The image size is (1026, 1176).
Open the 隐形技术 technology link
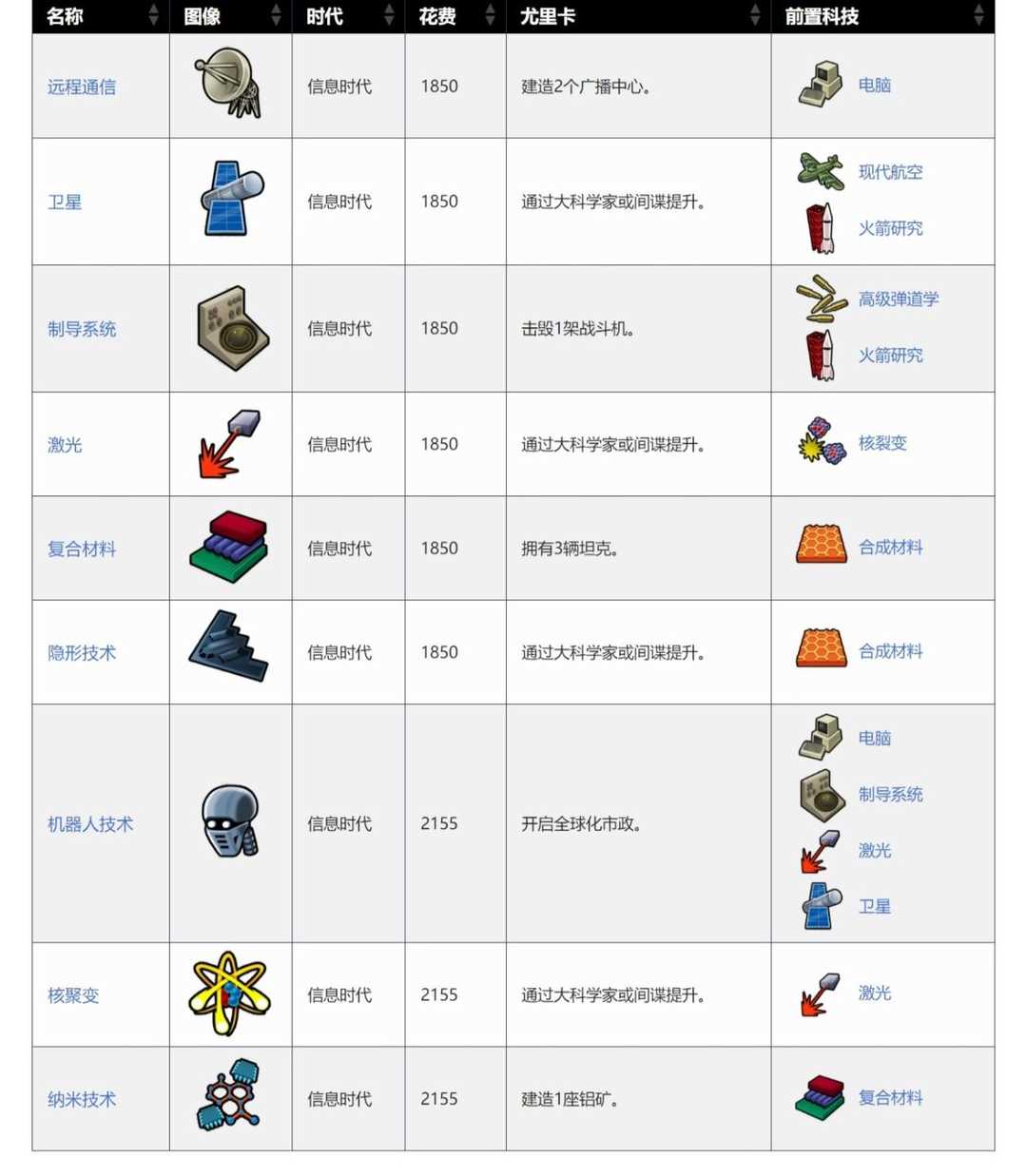(x=82, y=653)
